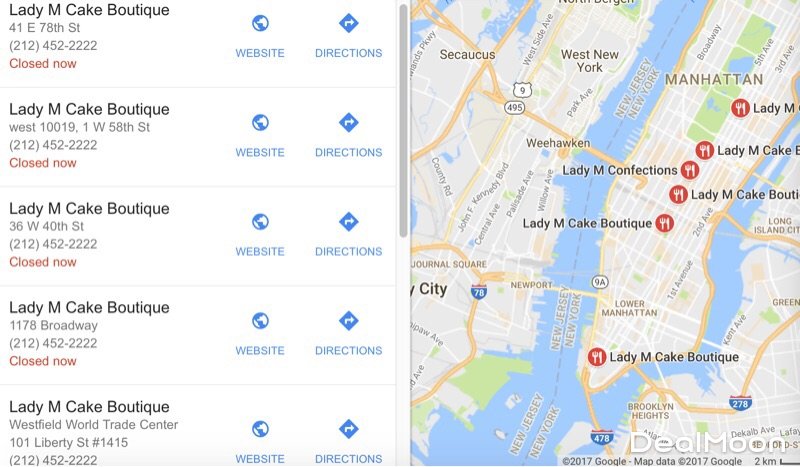This screenshot has height=467, width=800.
Task: Open website for the 1178 Broadway location
Action: 260,332
